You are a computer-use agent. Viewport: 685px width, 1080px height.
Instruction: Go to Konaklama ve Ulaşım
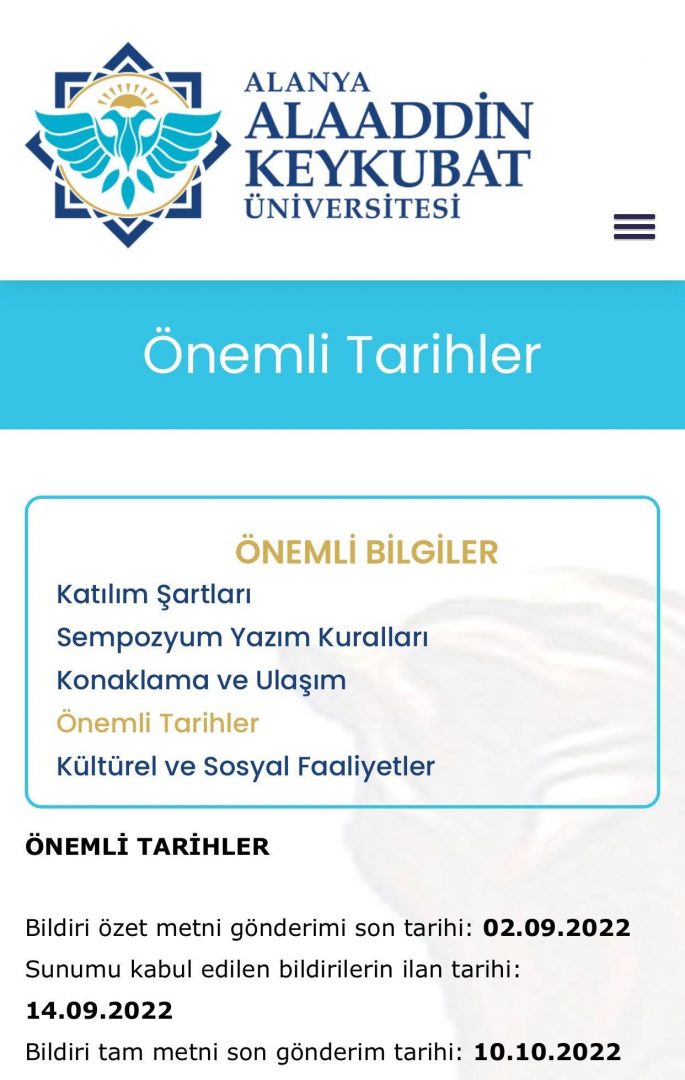click(x=201, y=680)
